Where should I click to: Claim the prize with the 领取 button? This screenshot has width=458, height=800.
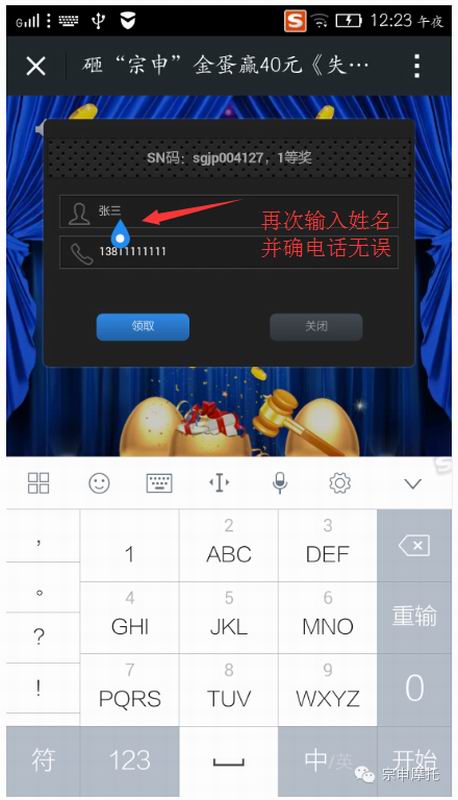pyautogui.click(x=143, y=327)
